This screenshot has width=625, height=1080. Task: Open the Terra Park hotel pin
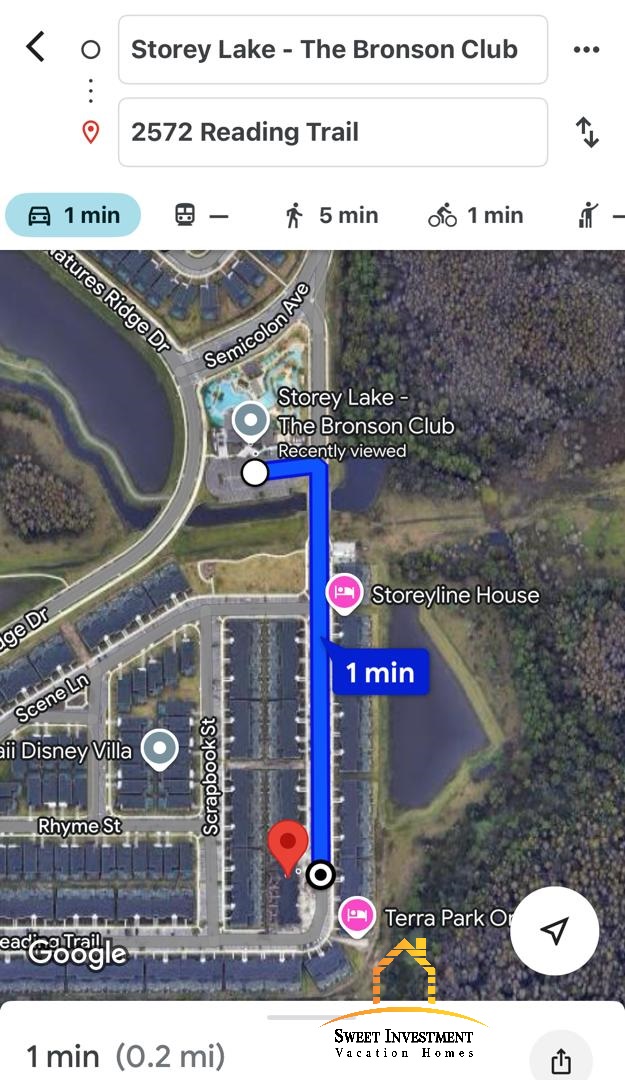(x=356, y=915)
